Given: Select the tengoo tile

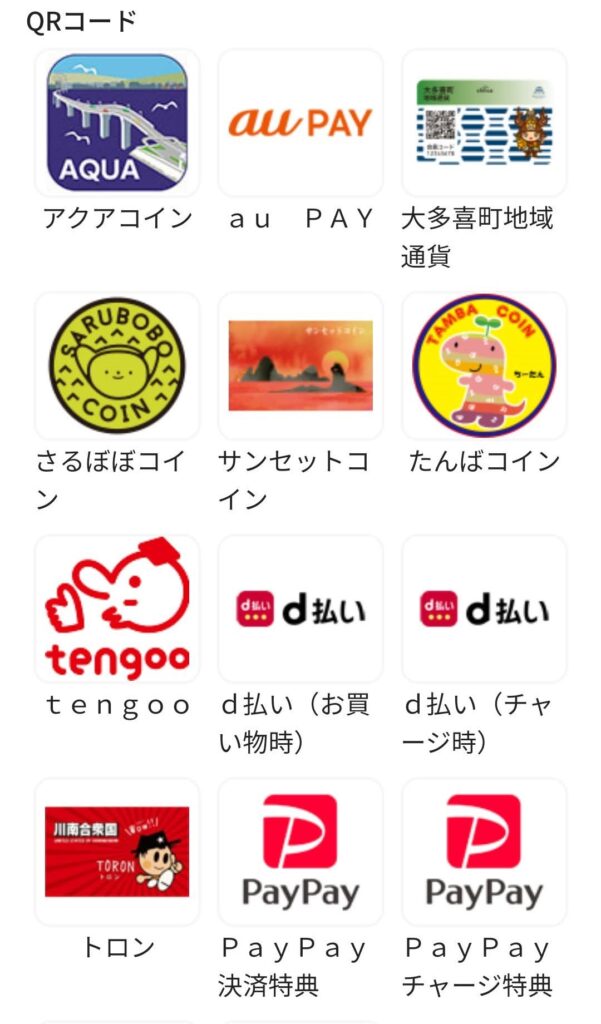Looking at the screenshot, I should pos(117,609).
